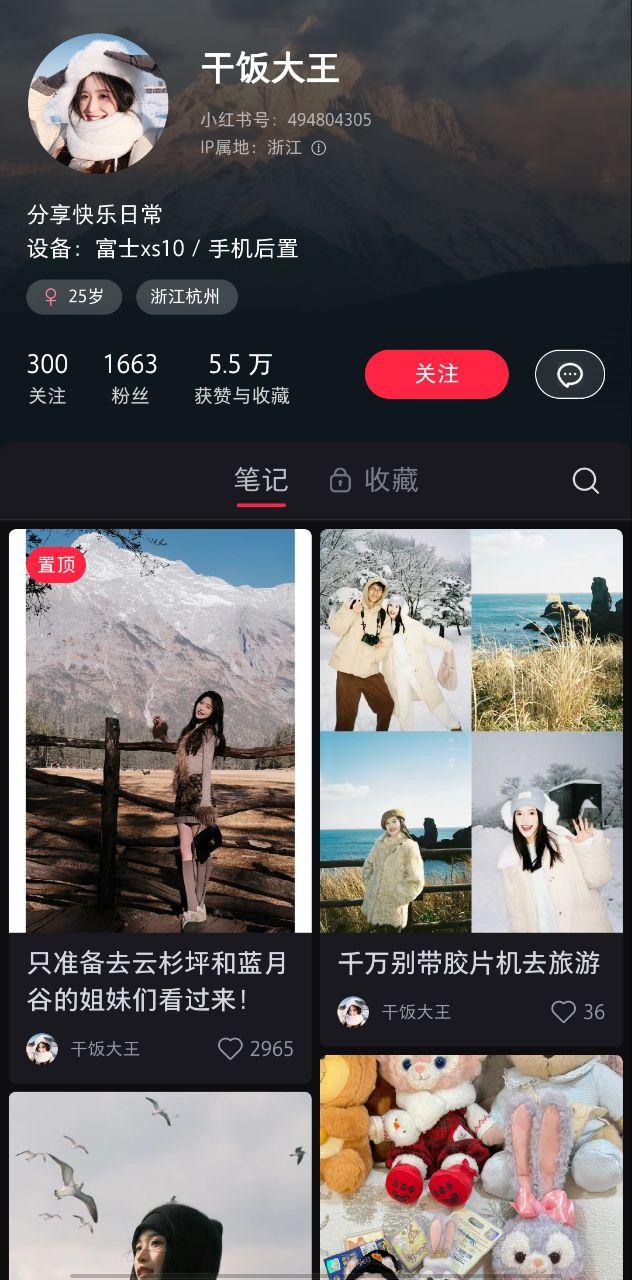Screen dimensions: 632x1280
Task: Open private message chat icon
Action: (569, 374)
